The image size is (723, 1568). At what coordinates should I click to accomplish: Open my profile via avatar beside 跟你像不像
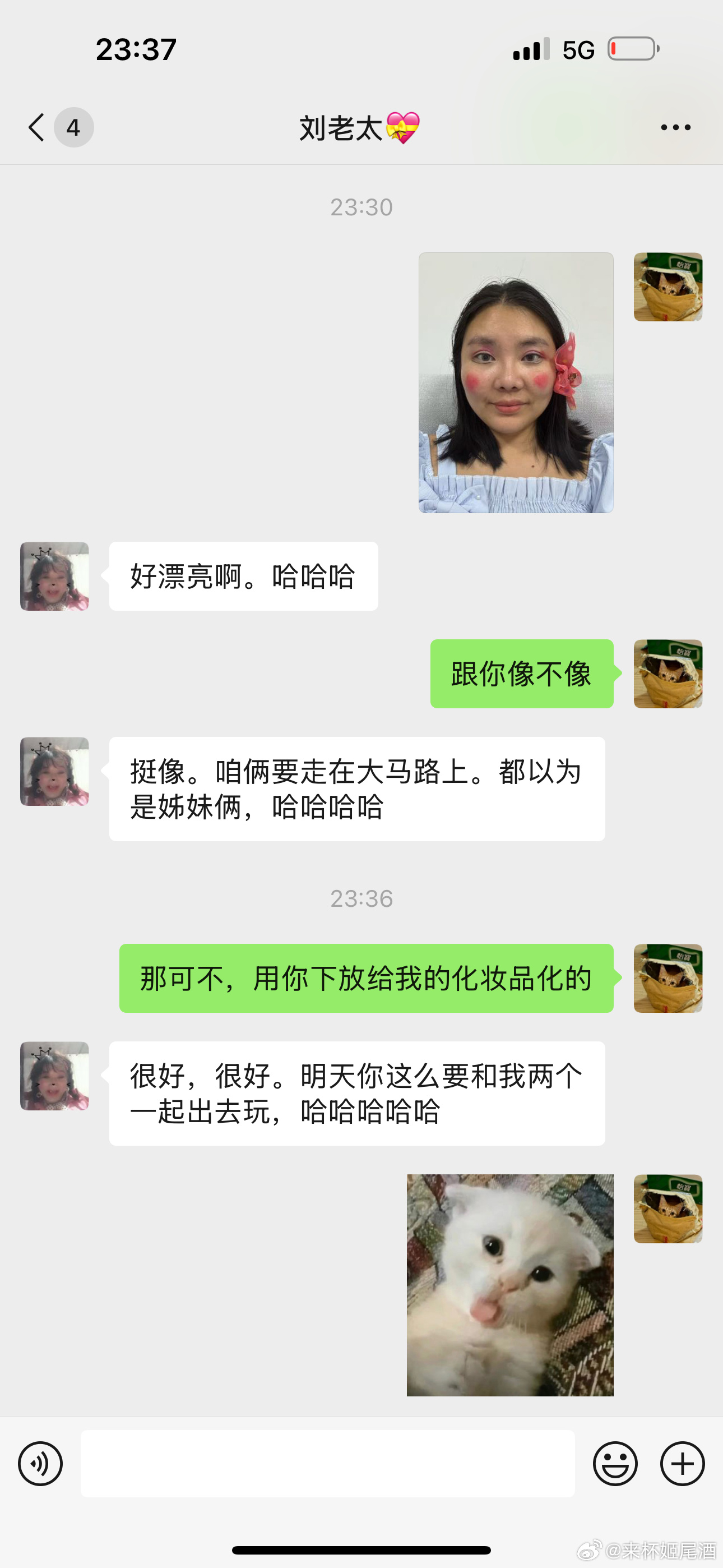668,674
